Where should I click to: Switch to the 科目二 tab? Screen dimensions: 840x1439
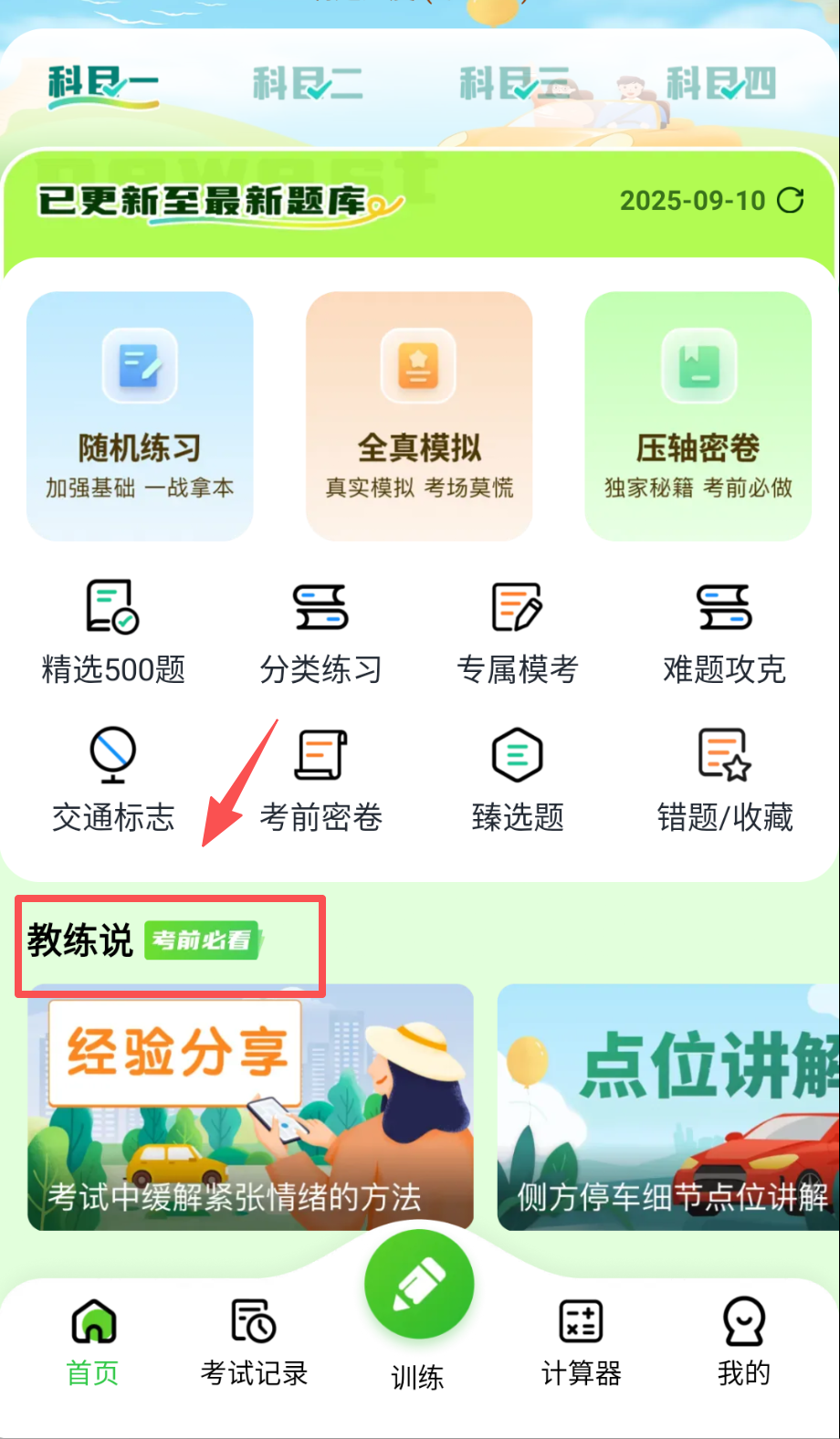(308, 84)
